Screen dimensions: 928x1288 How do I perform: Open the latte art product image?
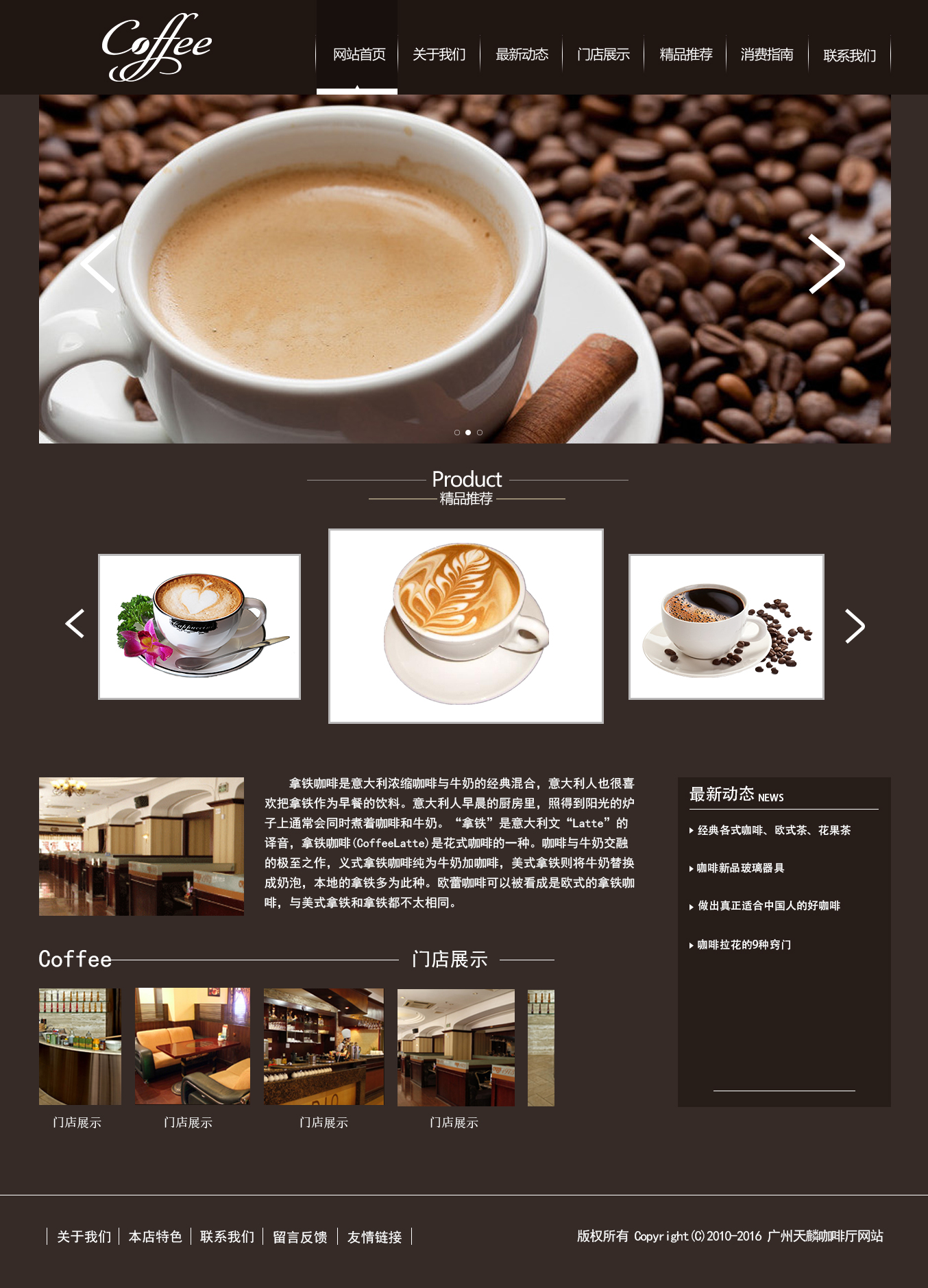point(466,625)
